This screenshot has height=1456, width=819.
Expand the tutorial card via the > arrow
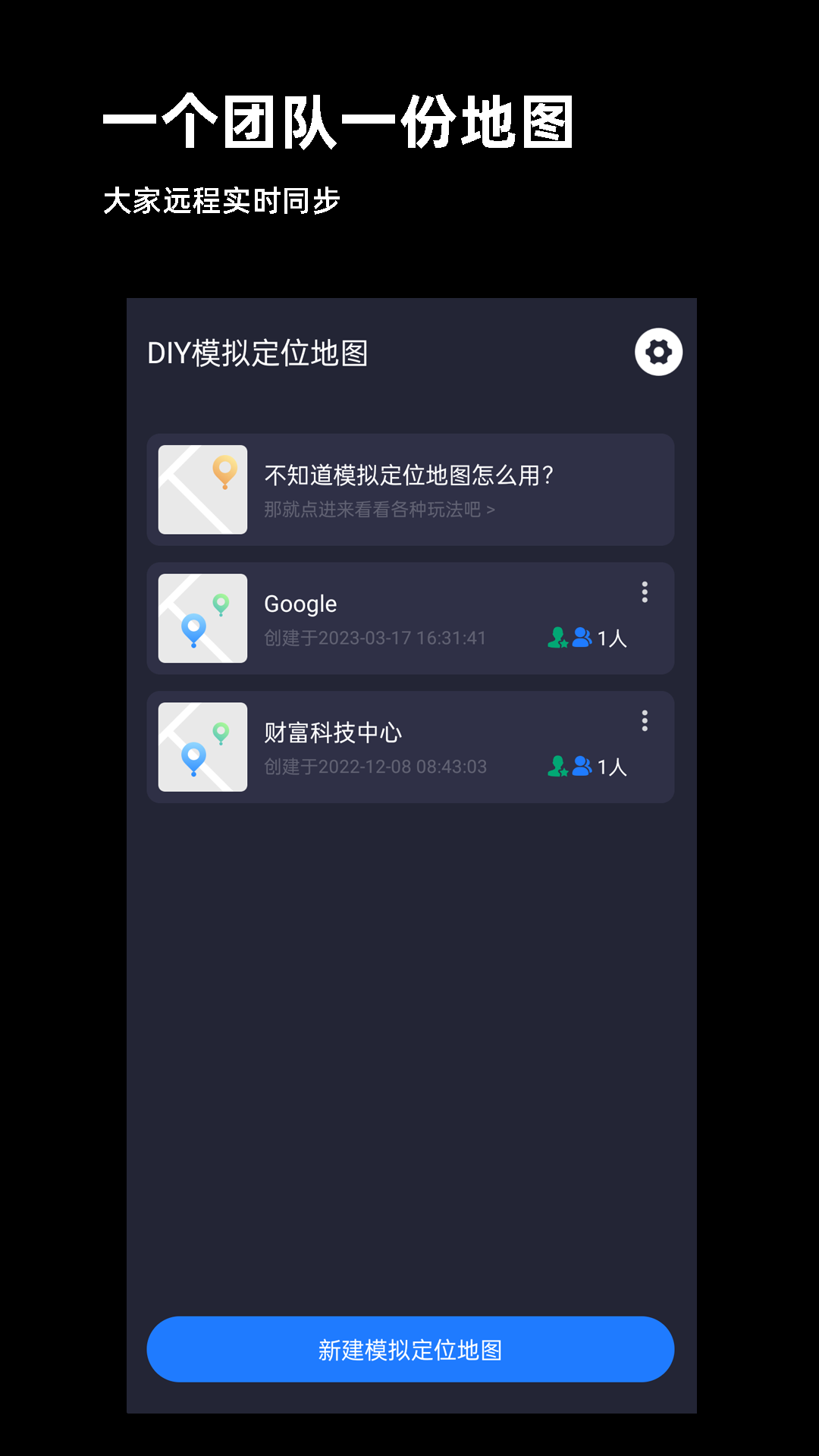pos(491,510)
